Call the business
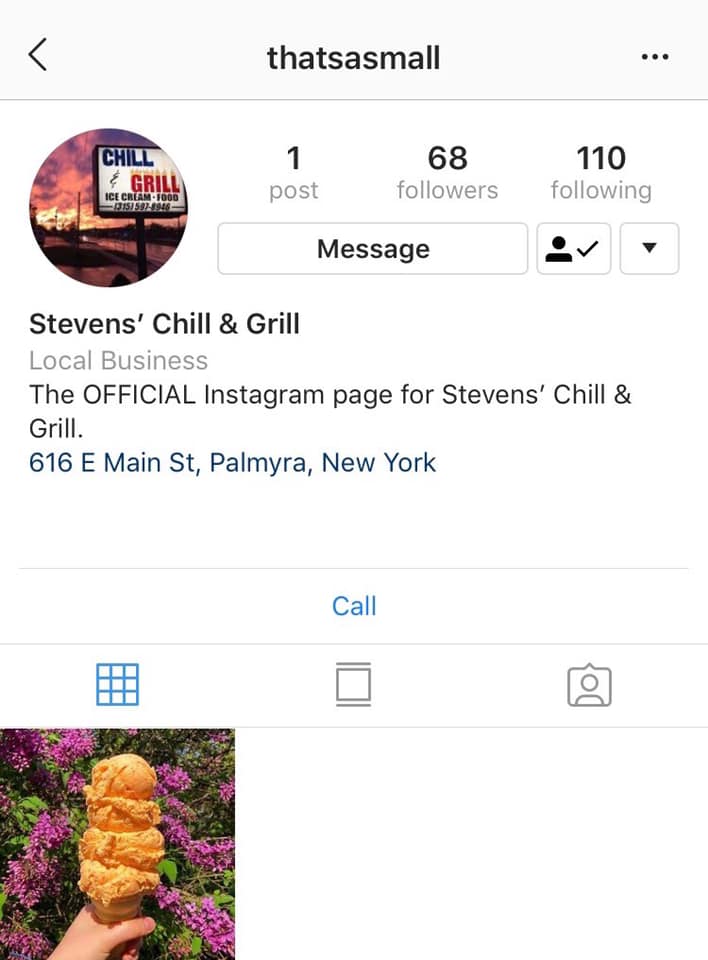The height and width of the screenshot is (960, 708). [x=354, y=606]
